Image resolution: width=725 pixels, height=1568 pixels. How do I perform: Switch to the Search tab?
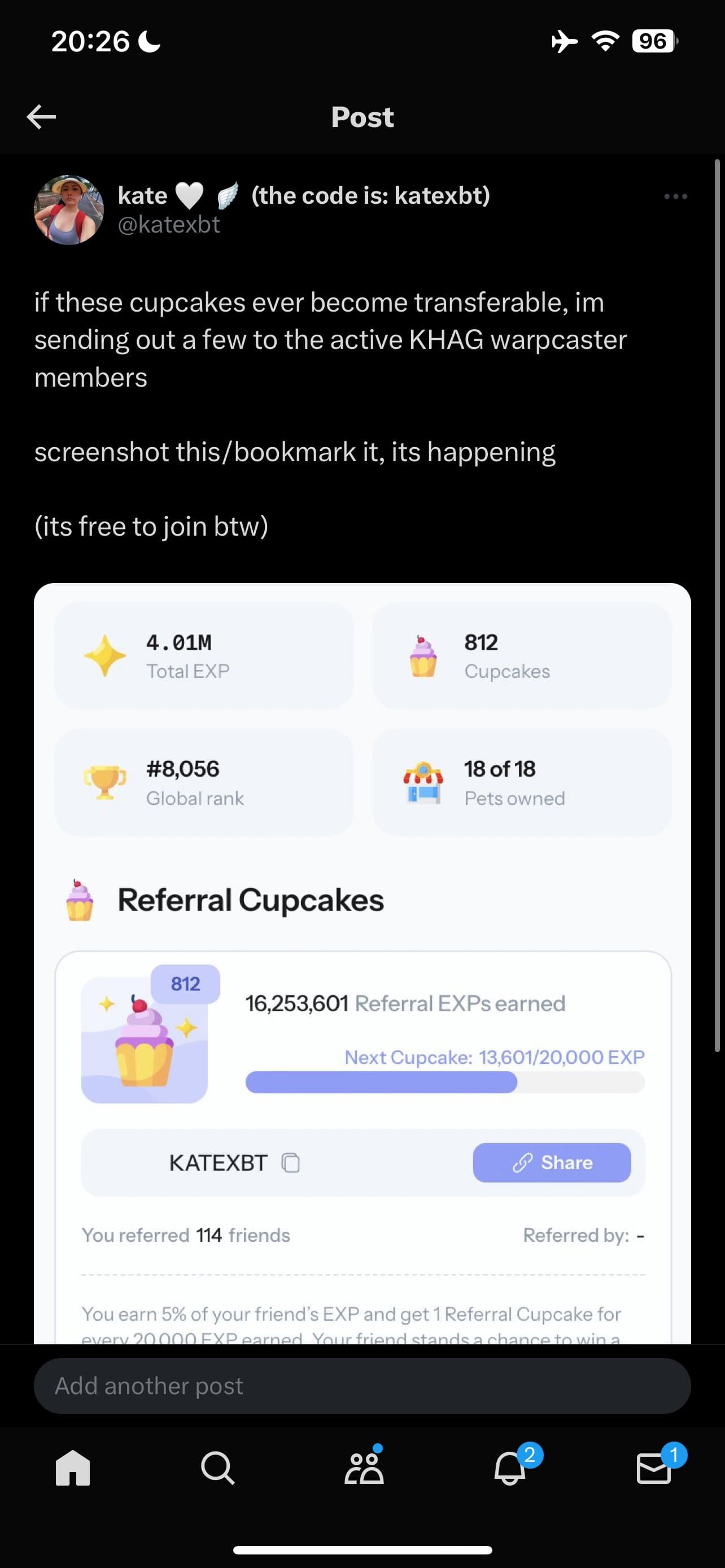point(217,1468)
